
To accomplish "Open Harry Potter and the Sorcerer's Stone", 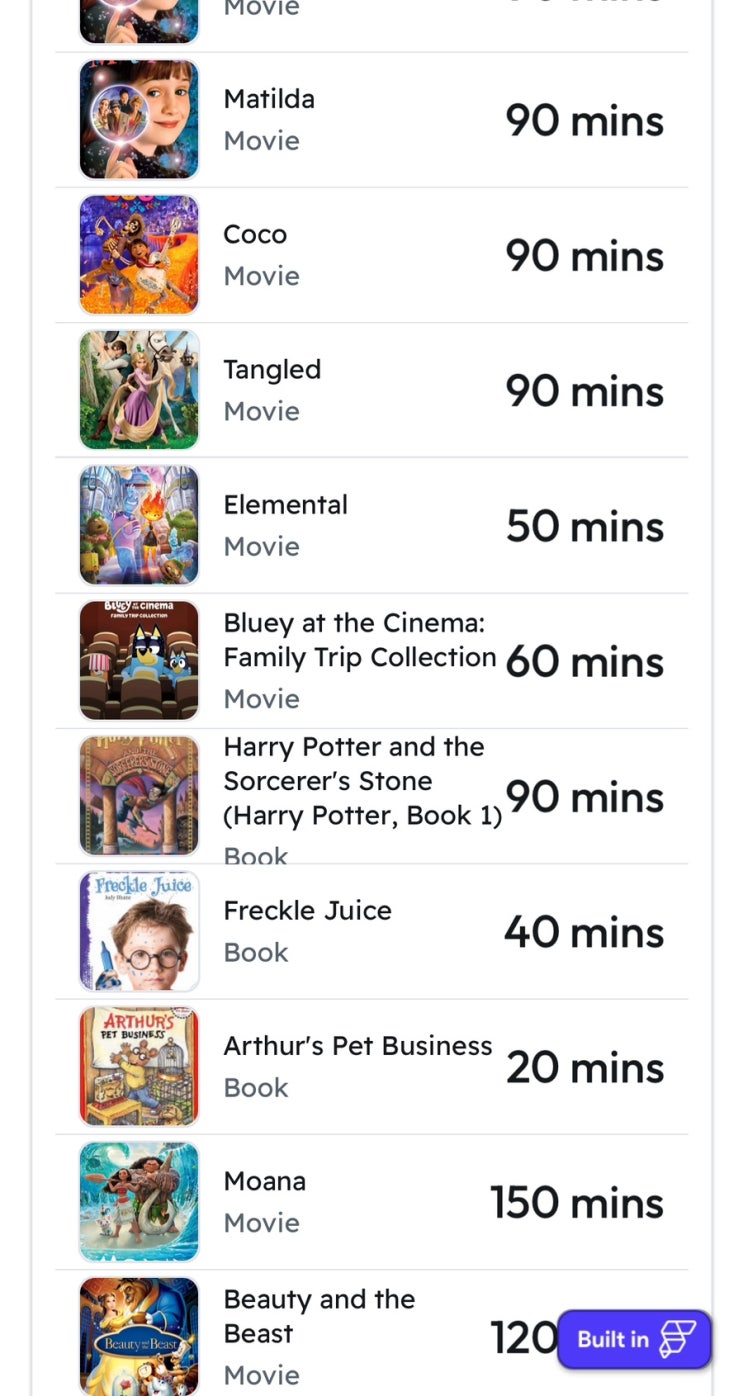I will [x=370, y=796].
